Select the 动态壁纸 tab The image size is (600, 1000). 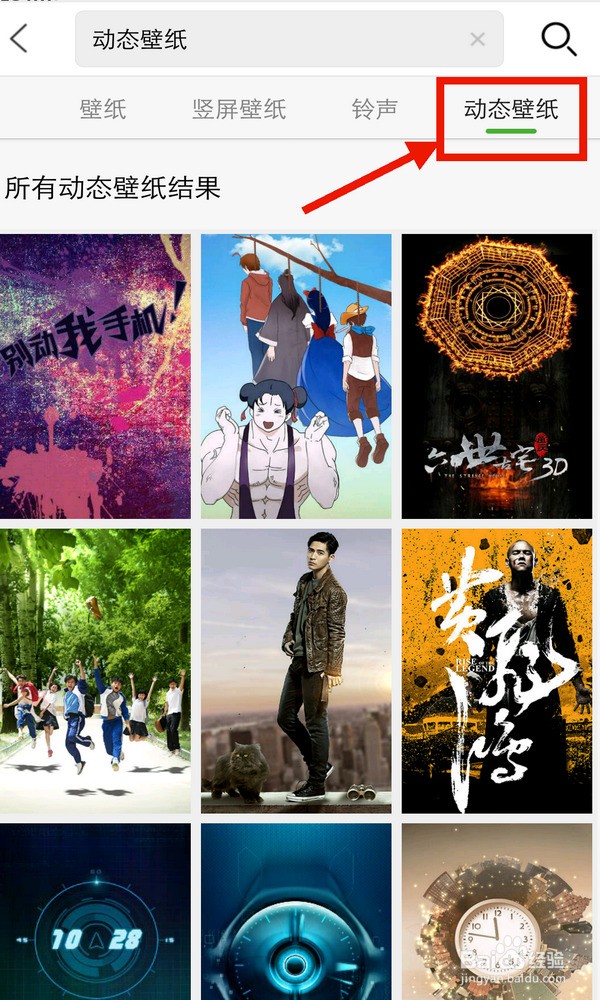(511, 109)
